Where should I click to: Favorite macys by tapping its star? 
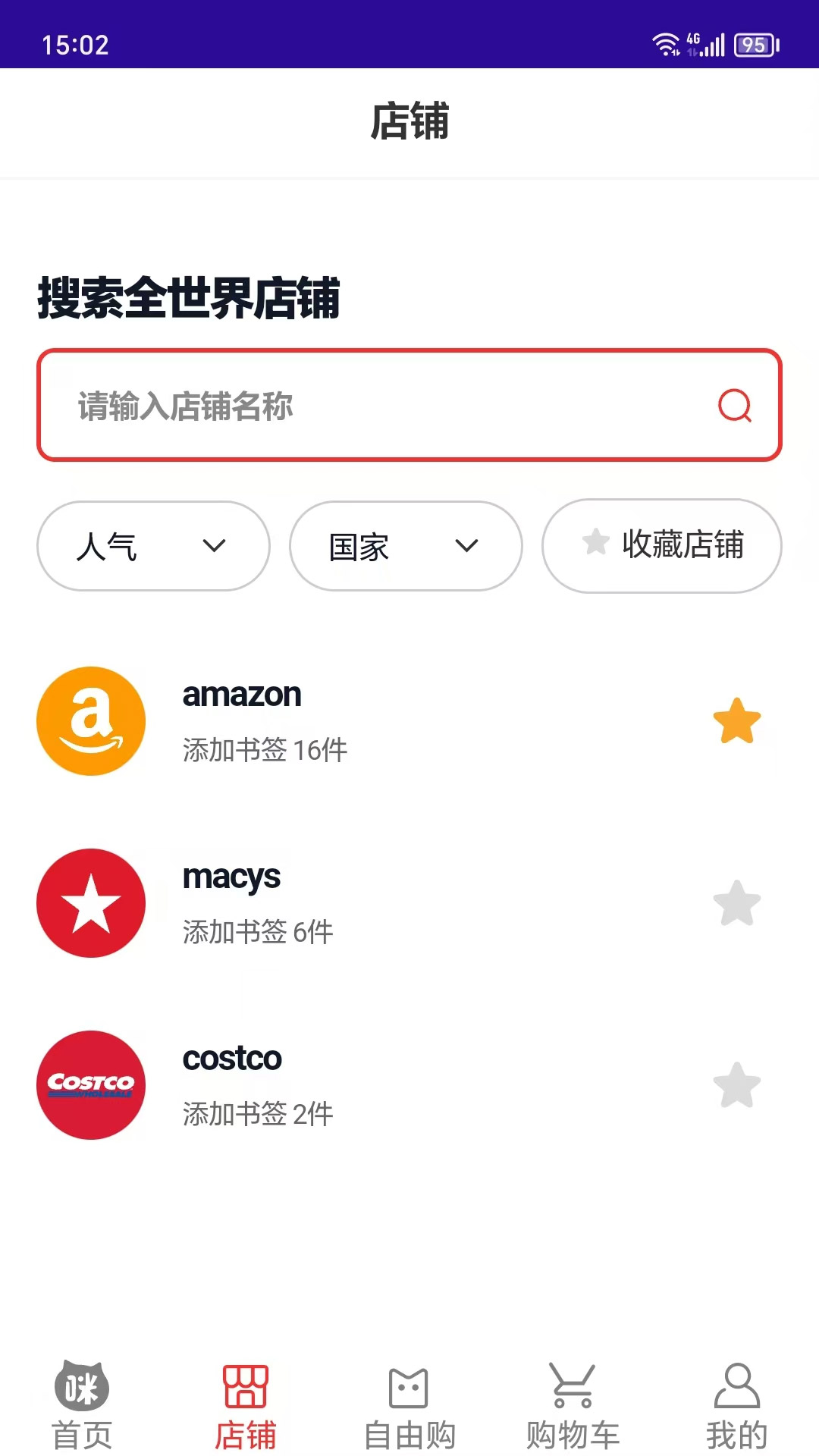point(738,902)
